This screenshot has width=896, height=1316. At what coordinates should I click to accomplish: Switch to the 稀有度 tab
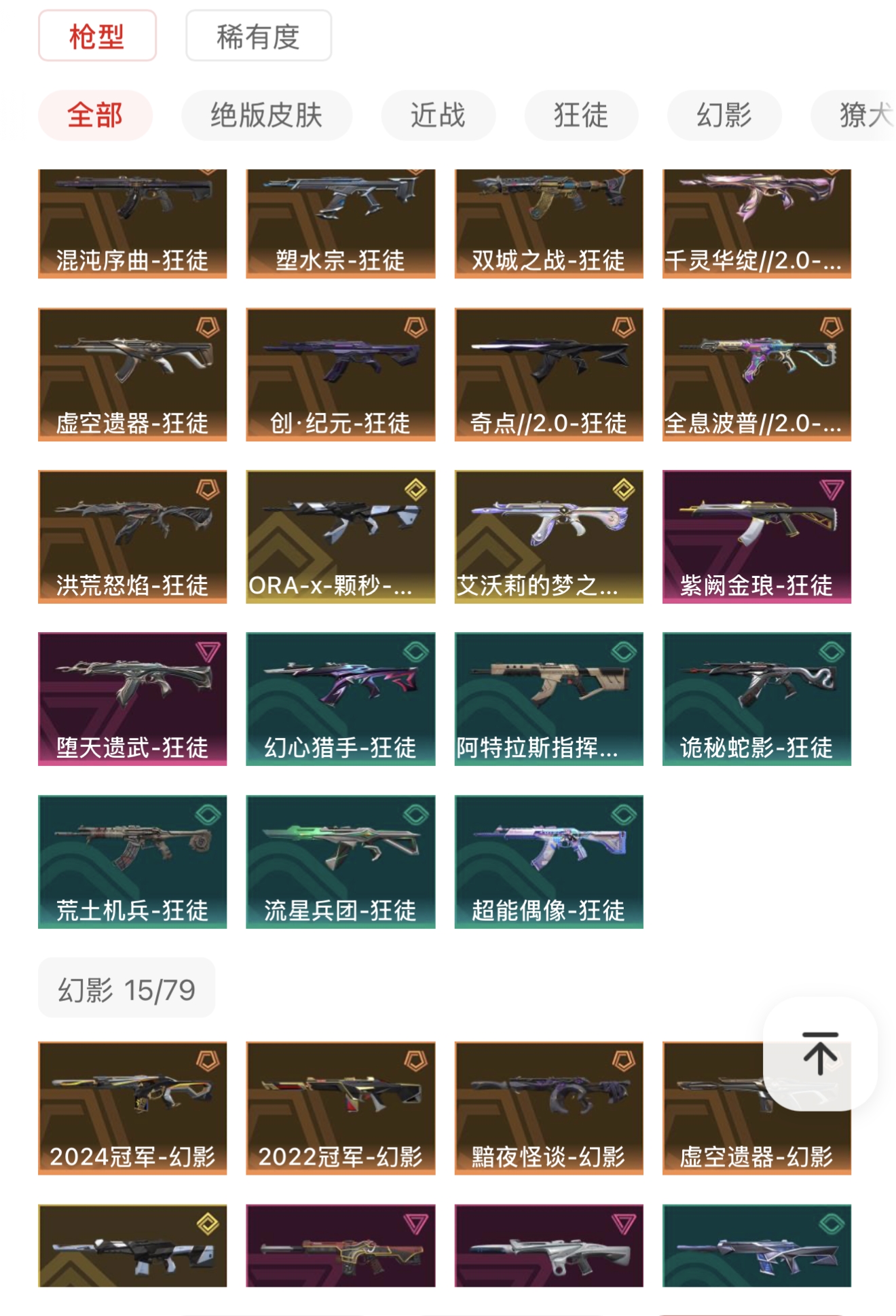[258, 36]
